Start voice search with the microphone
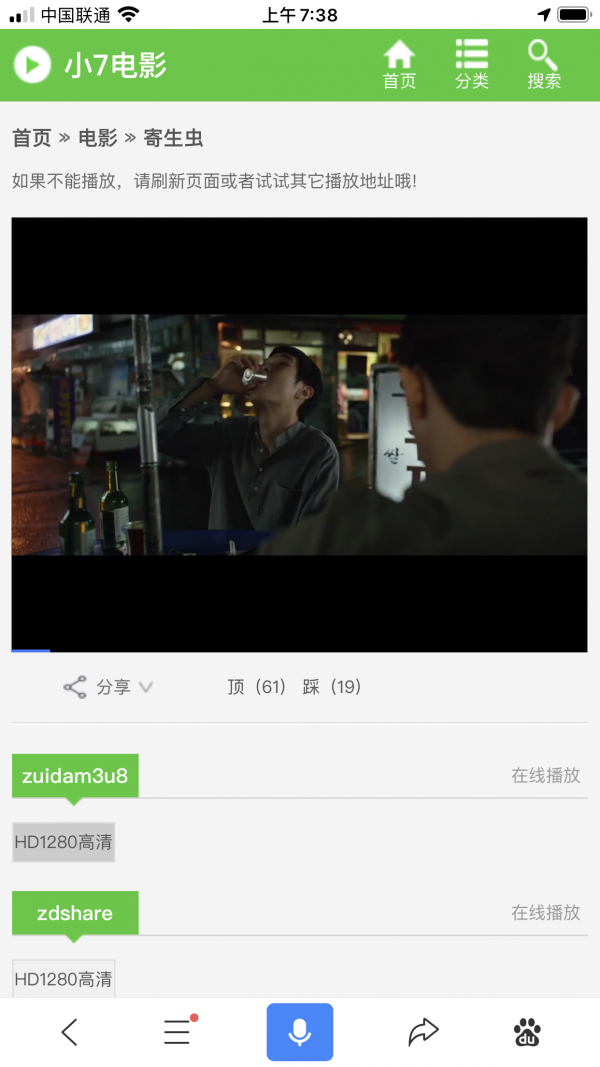The image size is (600, 1067). pyautogui.click(x=299, y=1032)
